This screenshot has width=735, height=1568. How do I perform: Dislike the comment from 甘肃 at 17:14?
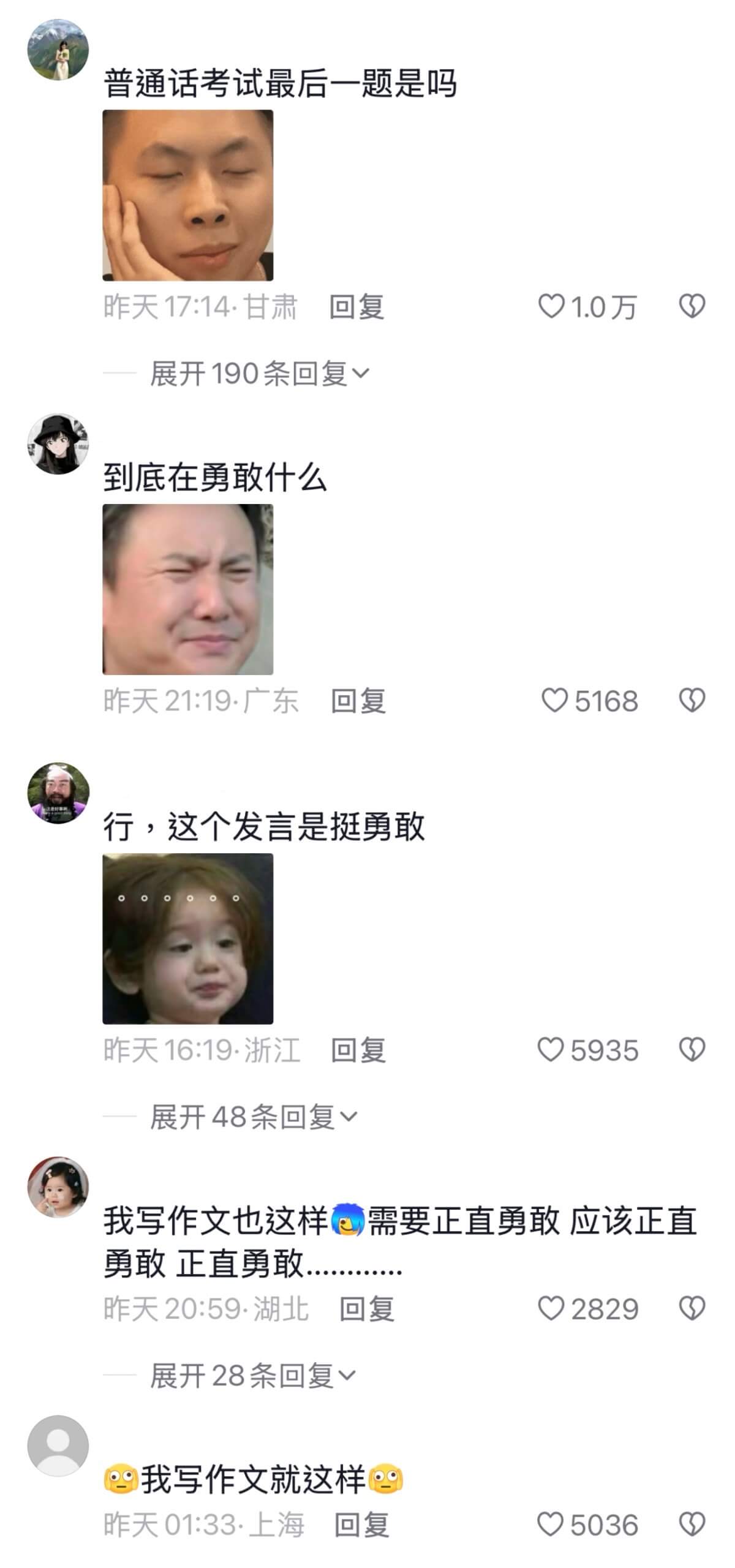click(x=692, y=306)
